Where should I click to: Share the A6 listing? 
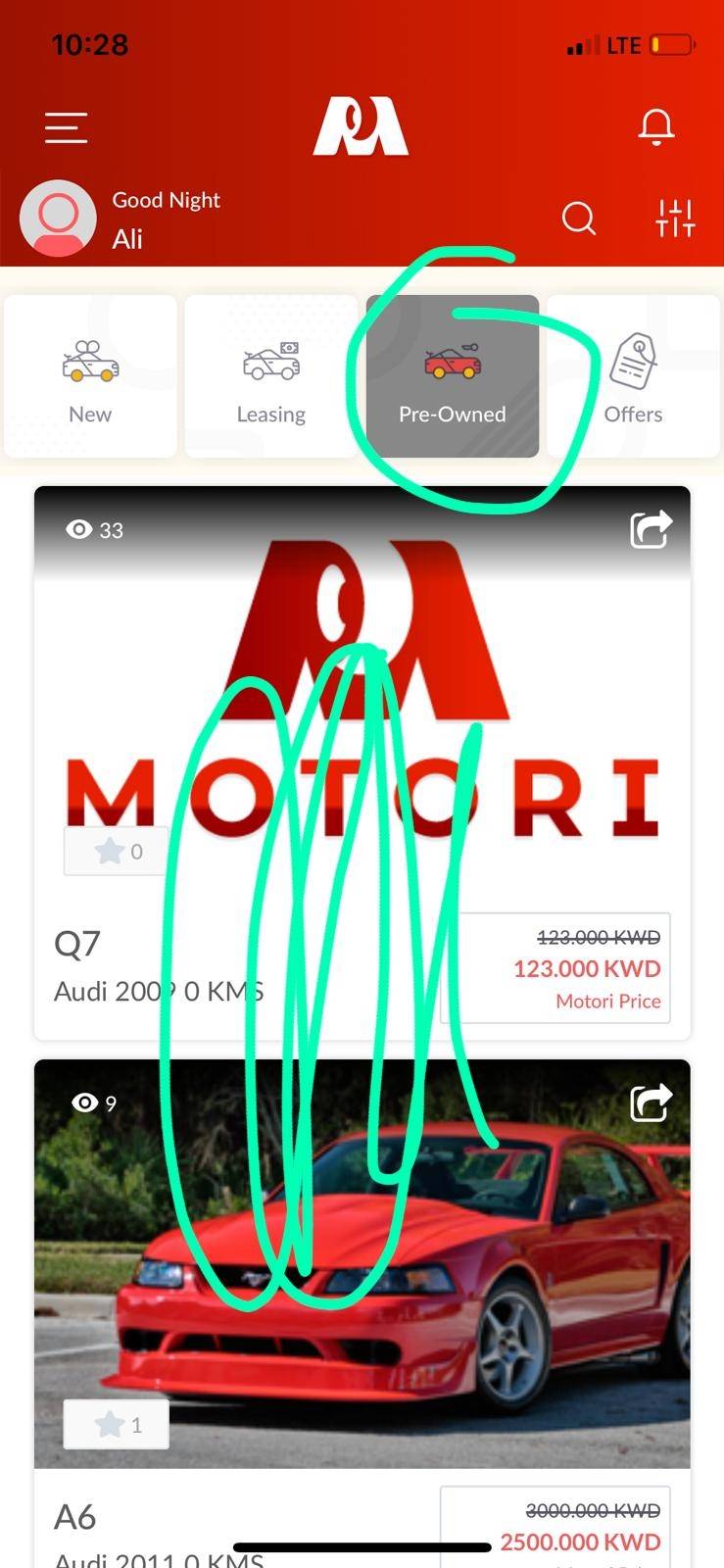pyautogui.click(x=651, y=1102)
